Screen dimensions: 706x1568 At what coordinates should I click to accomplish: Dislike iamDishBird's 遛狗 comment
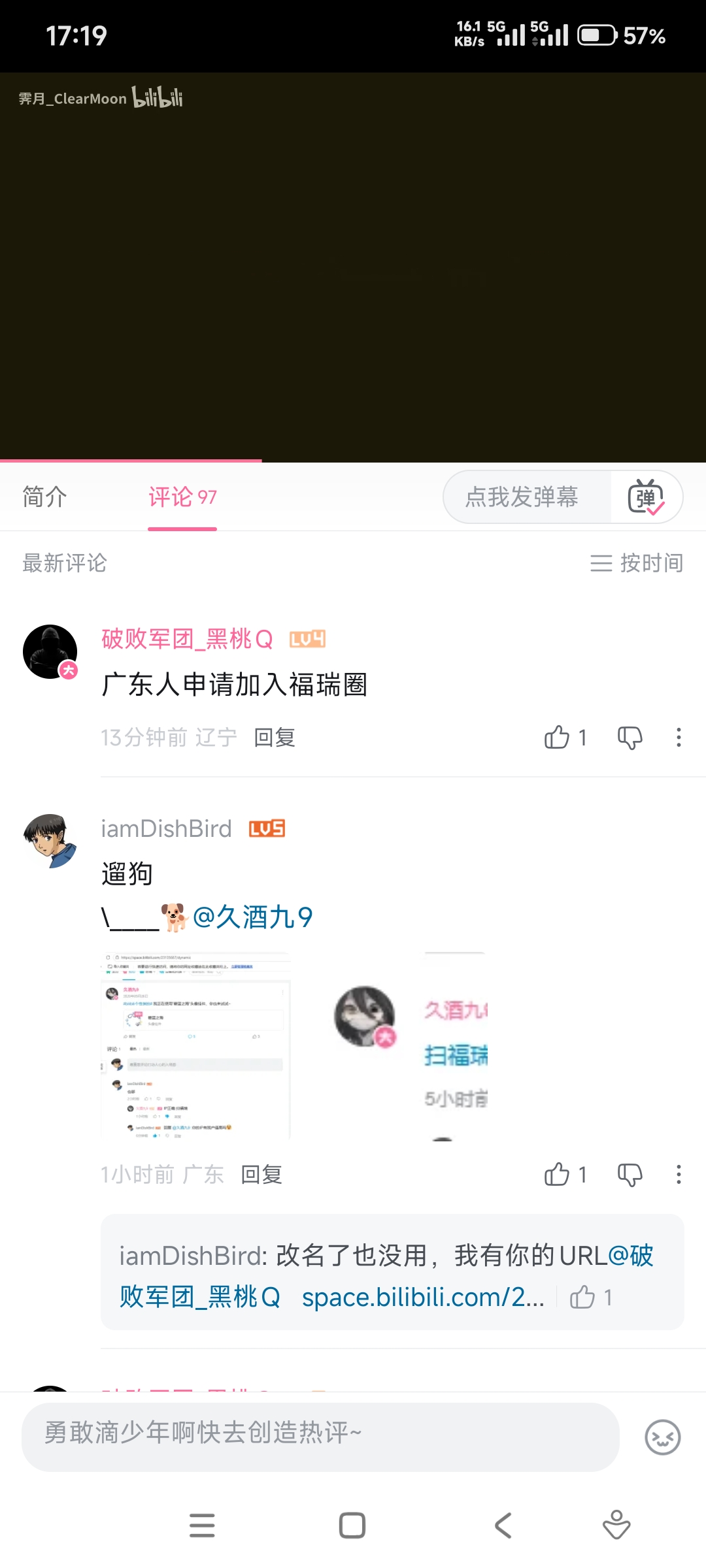[x=630, y=1175]
